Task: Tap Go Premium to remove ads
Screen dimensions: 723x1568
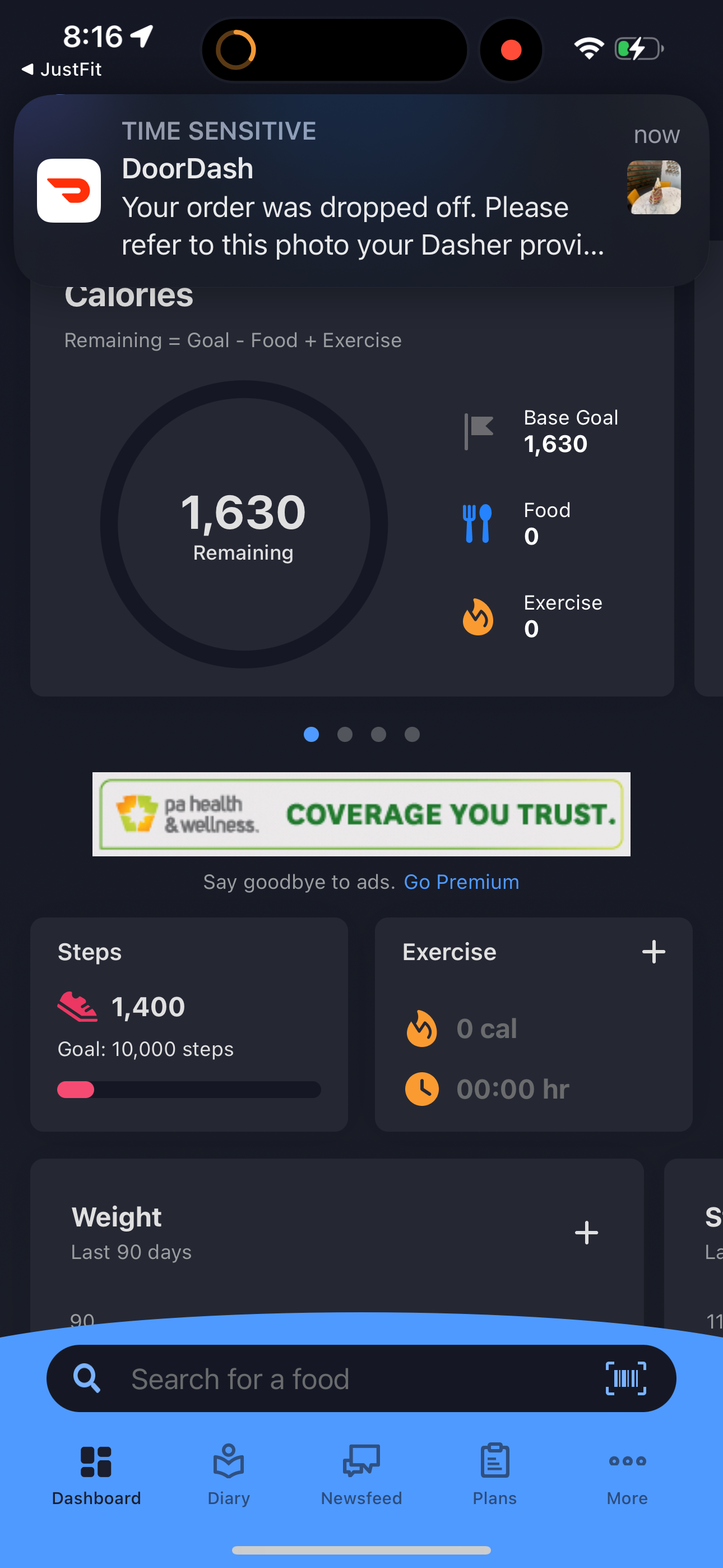Action: (461, 882)
